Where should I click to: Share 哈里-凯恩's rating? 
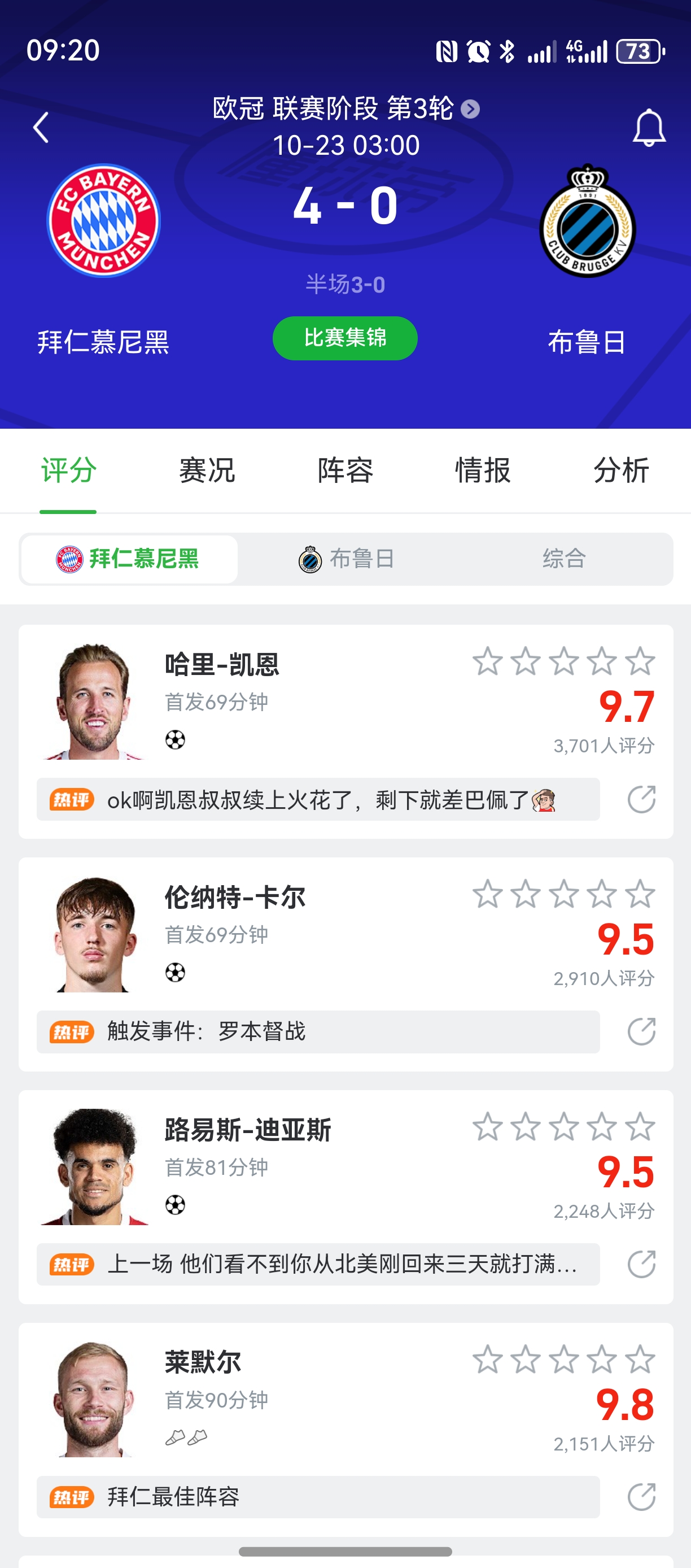[641, 799]
